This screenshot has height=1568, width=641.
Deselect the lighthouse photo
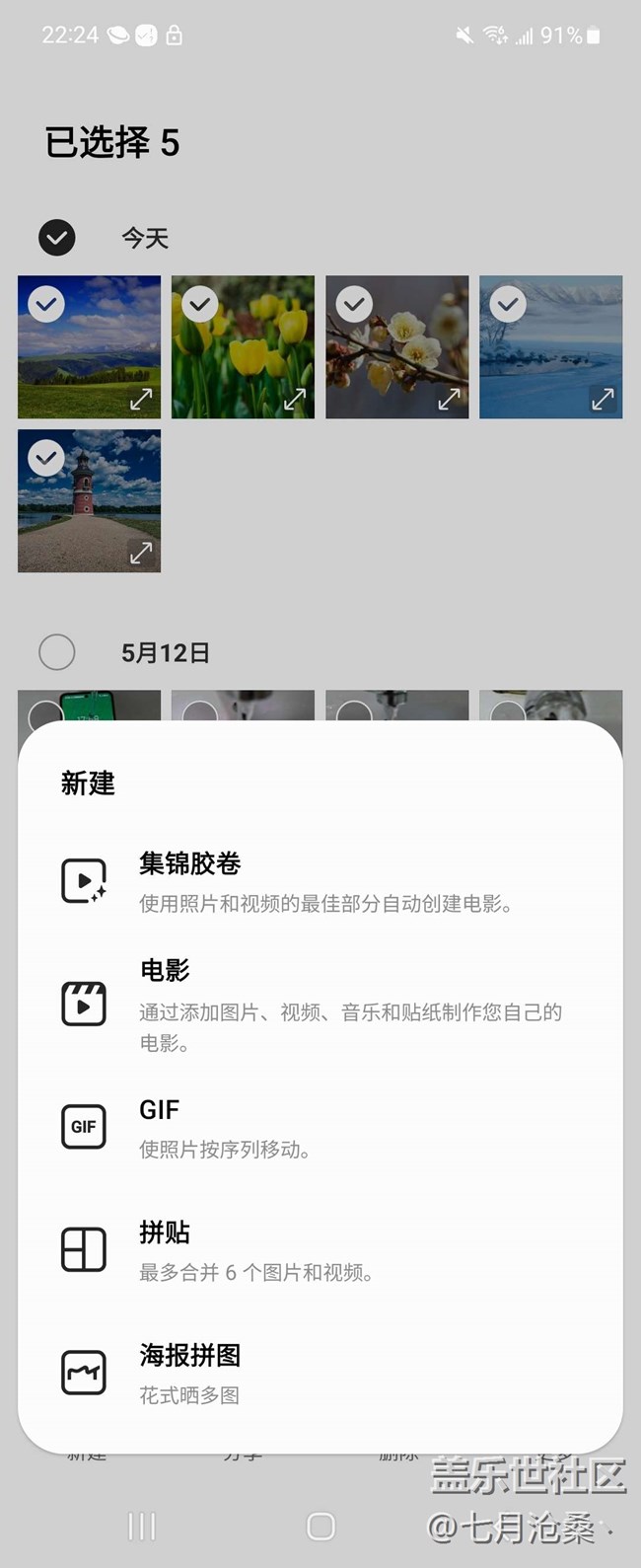46,458
